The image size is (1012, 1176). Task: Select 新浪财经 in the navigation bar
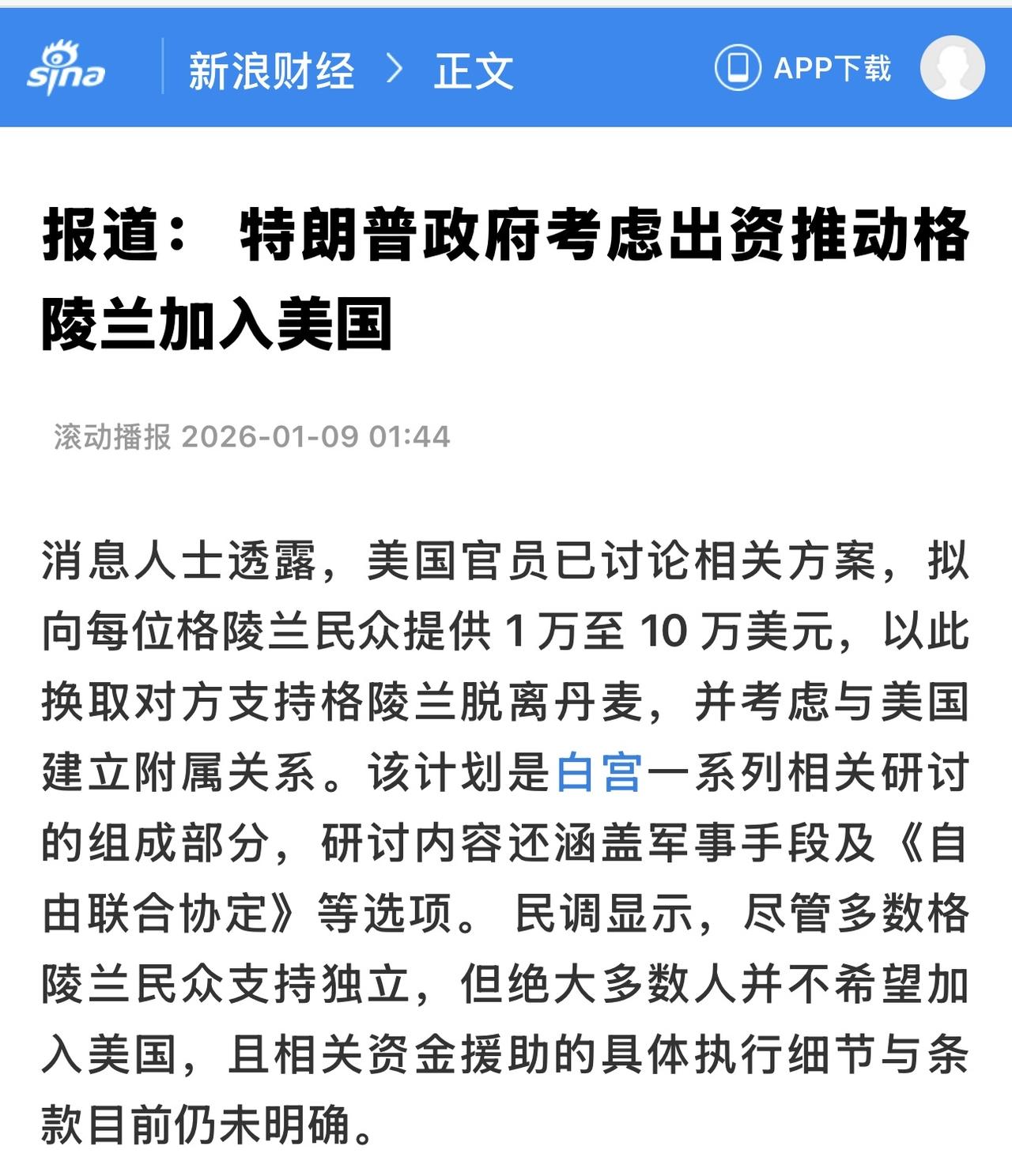click(x=271, y=67)
